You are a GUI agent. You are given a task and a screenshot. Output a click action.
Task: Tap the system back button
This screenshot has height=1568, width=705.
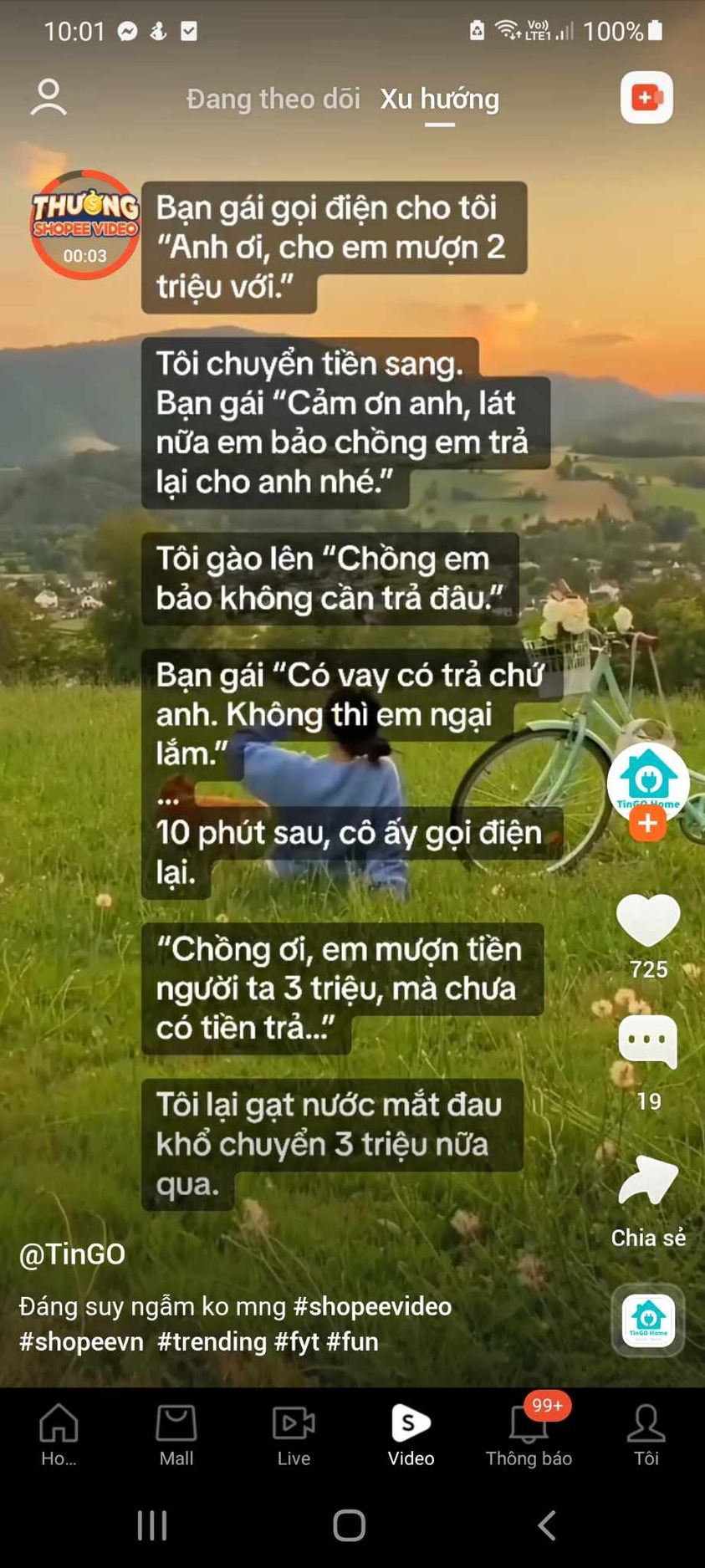547,1525
